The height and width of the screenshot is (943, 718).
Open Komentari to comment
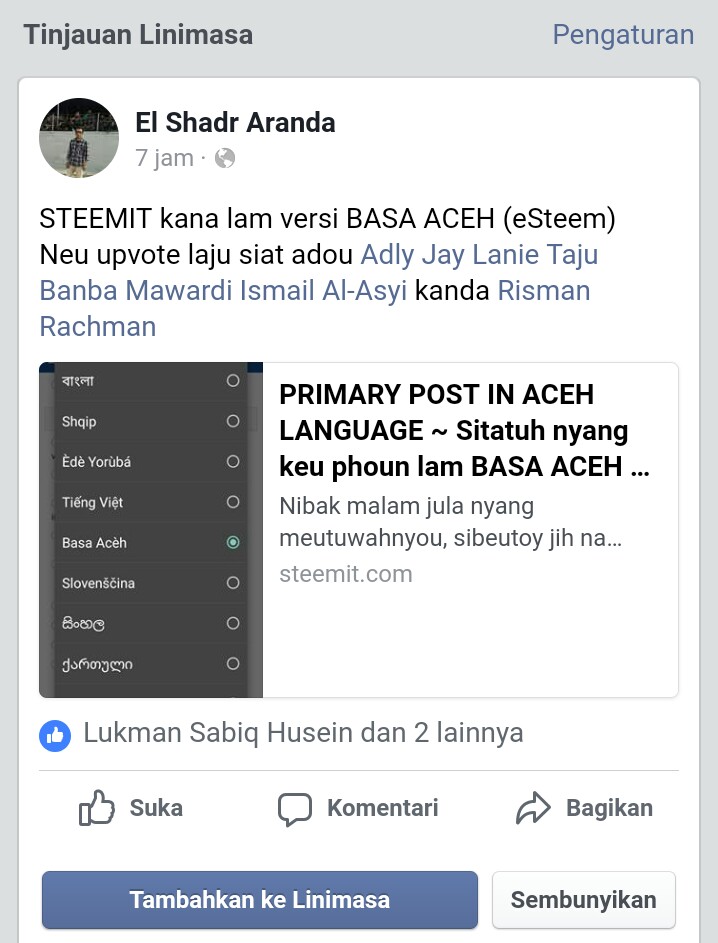(358, 808)
